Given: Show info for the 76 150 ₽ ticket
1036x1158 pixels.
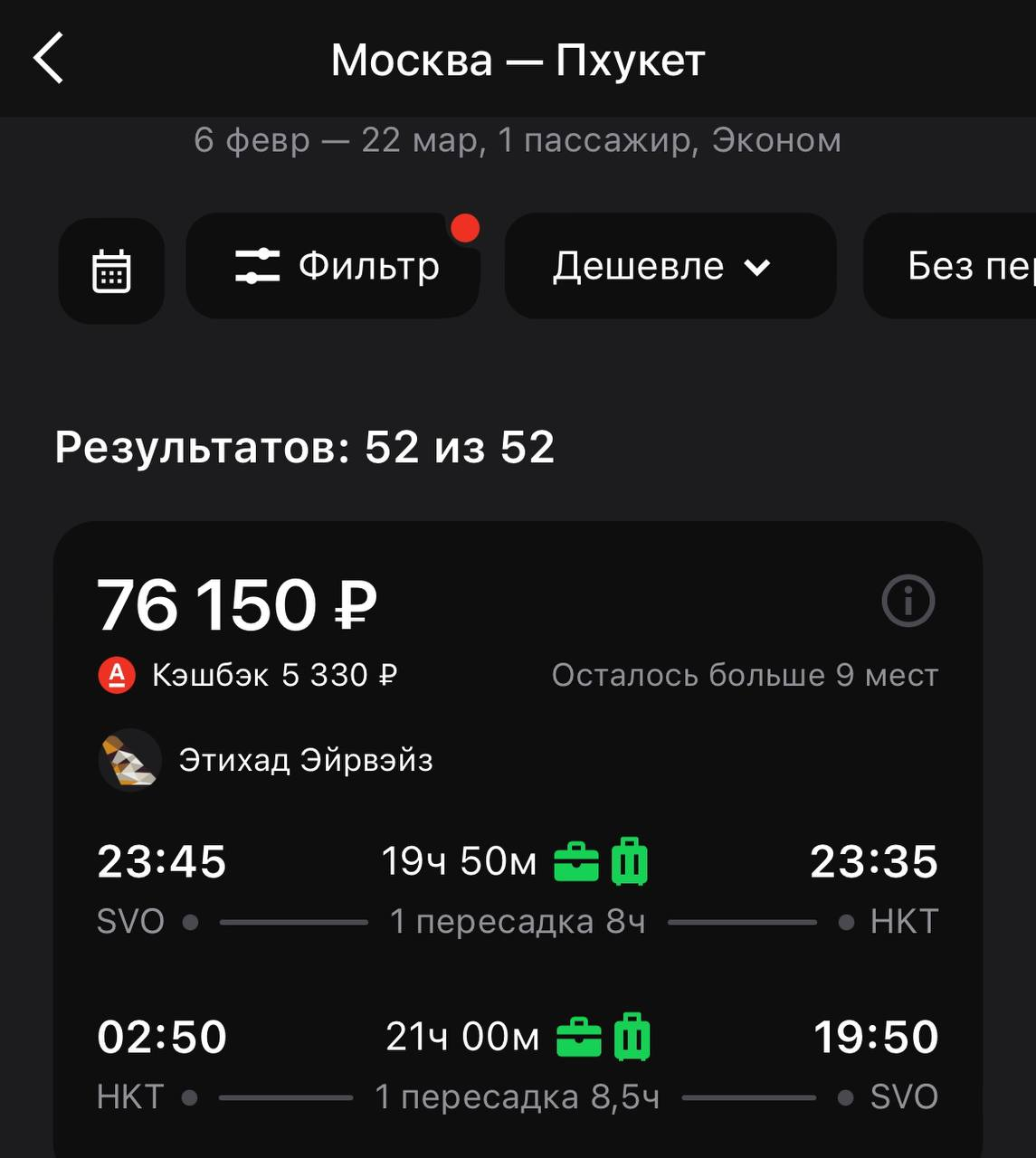Looking at the screenshot, I should pyautogui.click(x=908, y=601).
